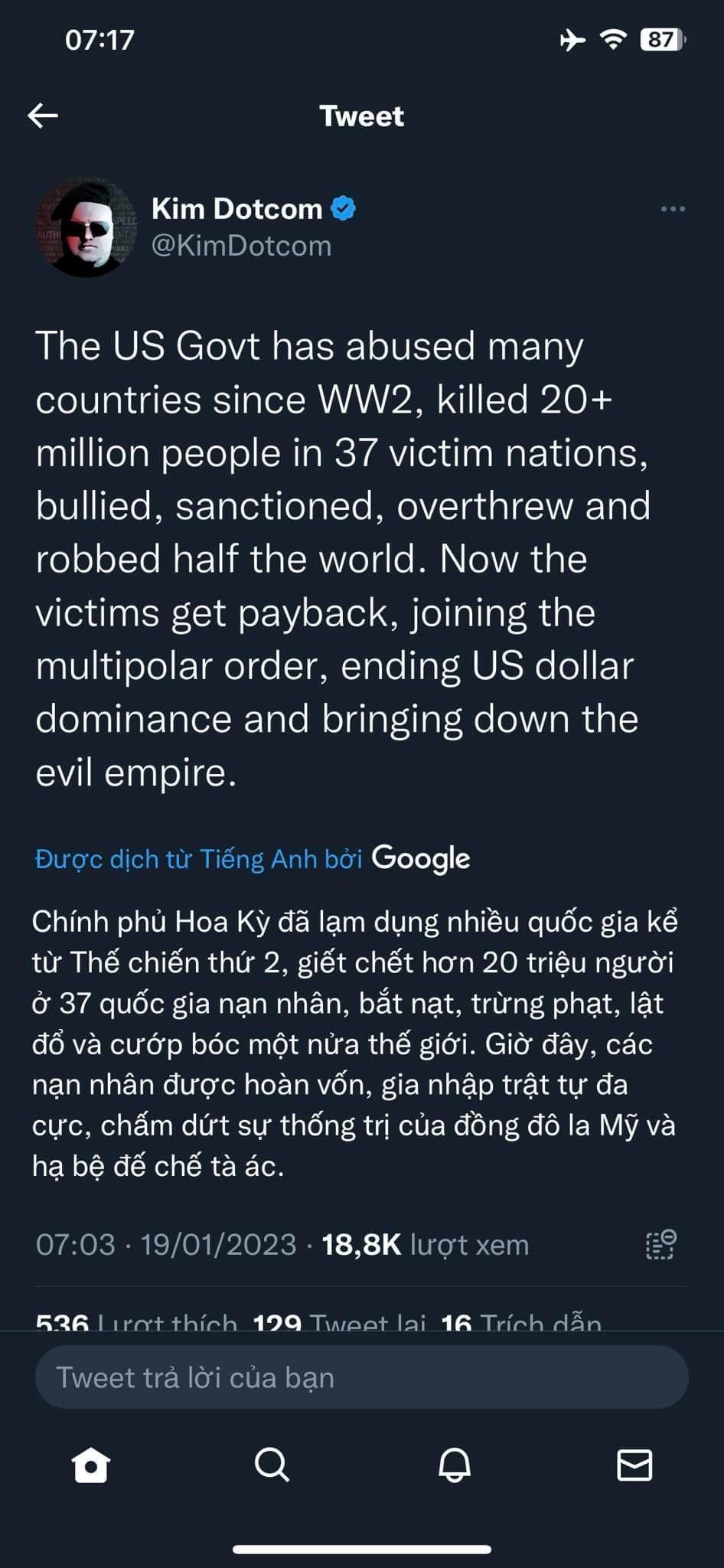
Task: Tap the @KimDotcom handle
Action: point(241,246)
